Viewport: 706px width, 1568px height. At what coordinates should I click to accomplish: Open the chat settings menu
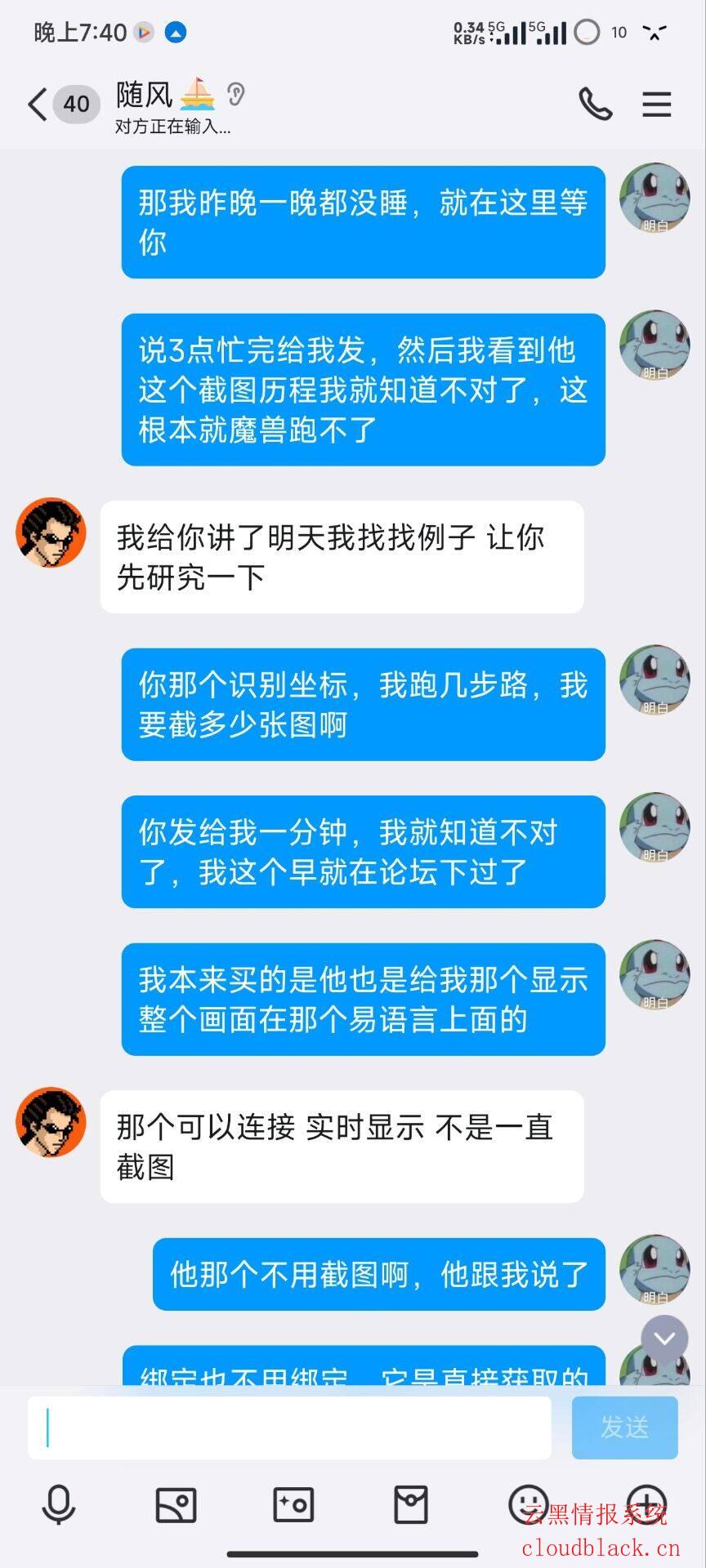click(x=656, y=105)
